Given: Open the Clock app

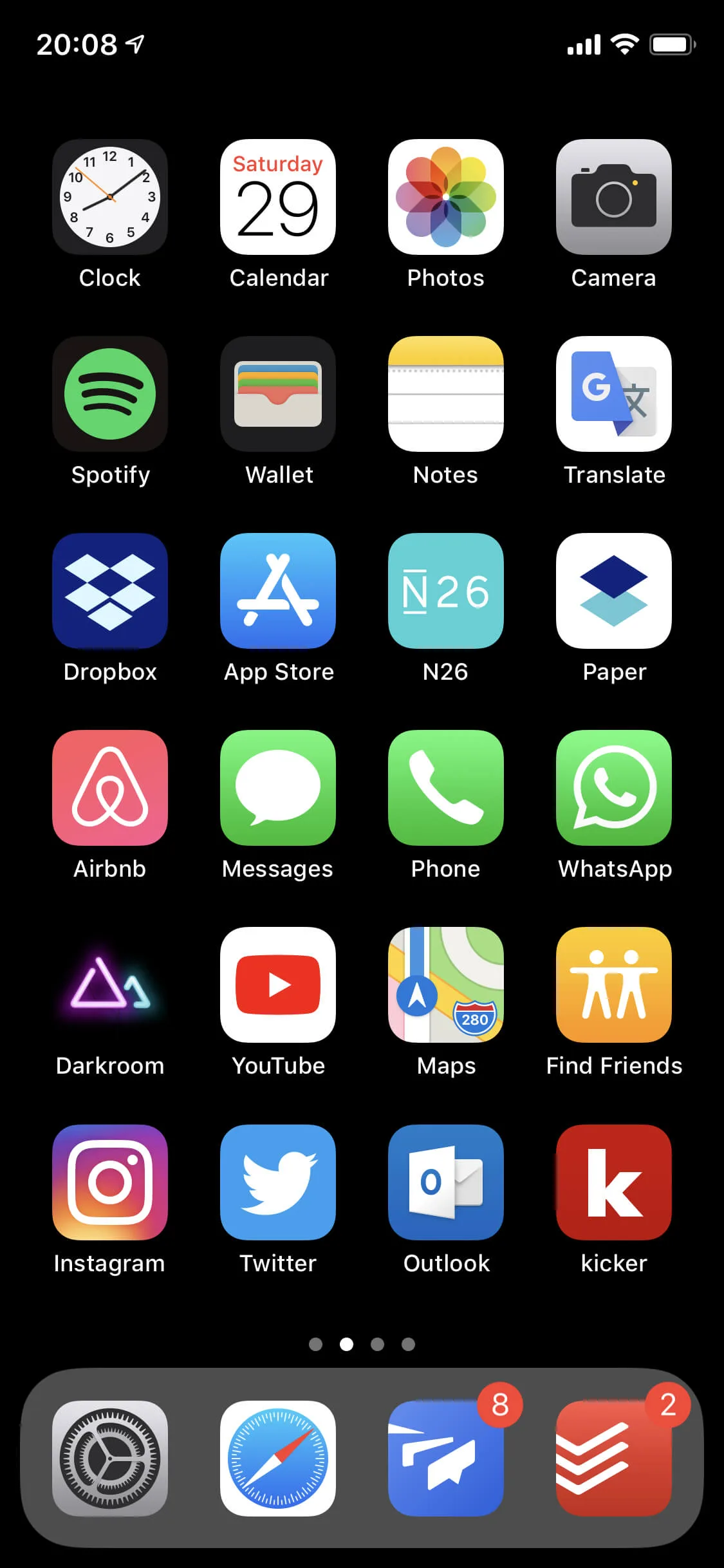Looking at the screenshot, I should [110, 197].
